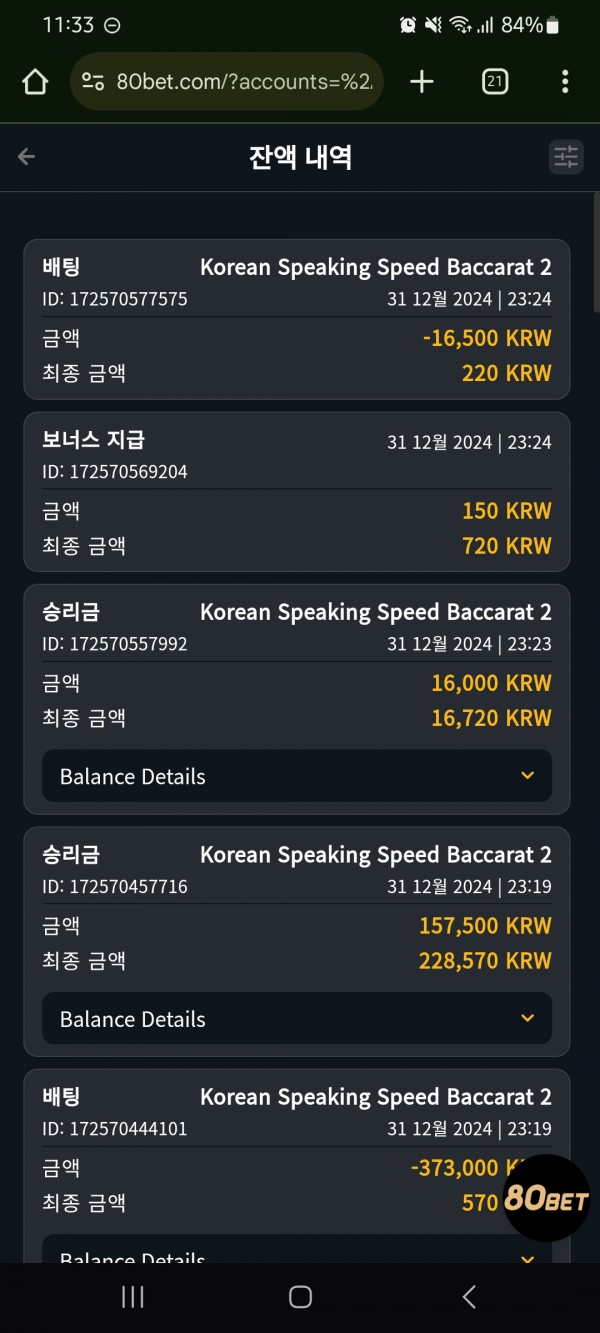600x1333 pixels.
Task: Tap the browser address bar
Action: click(227, 82)
